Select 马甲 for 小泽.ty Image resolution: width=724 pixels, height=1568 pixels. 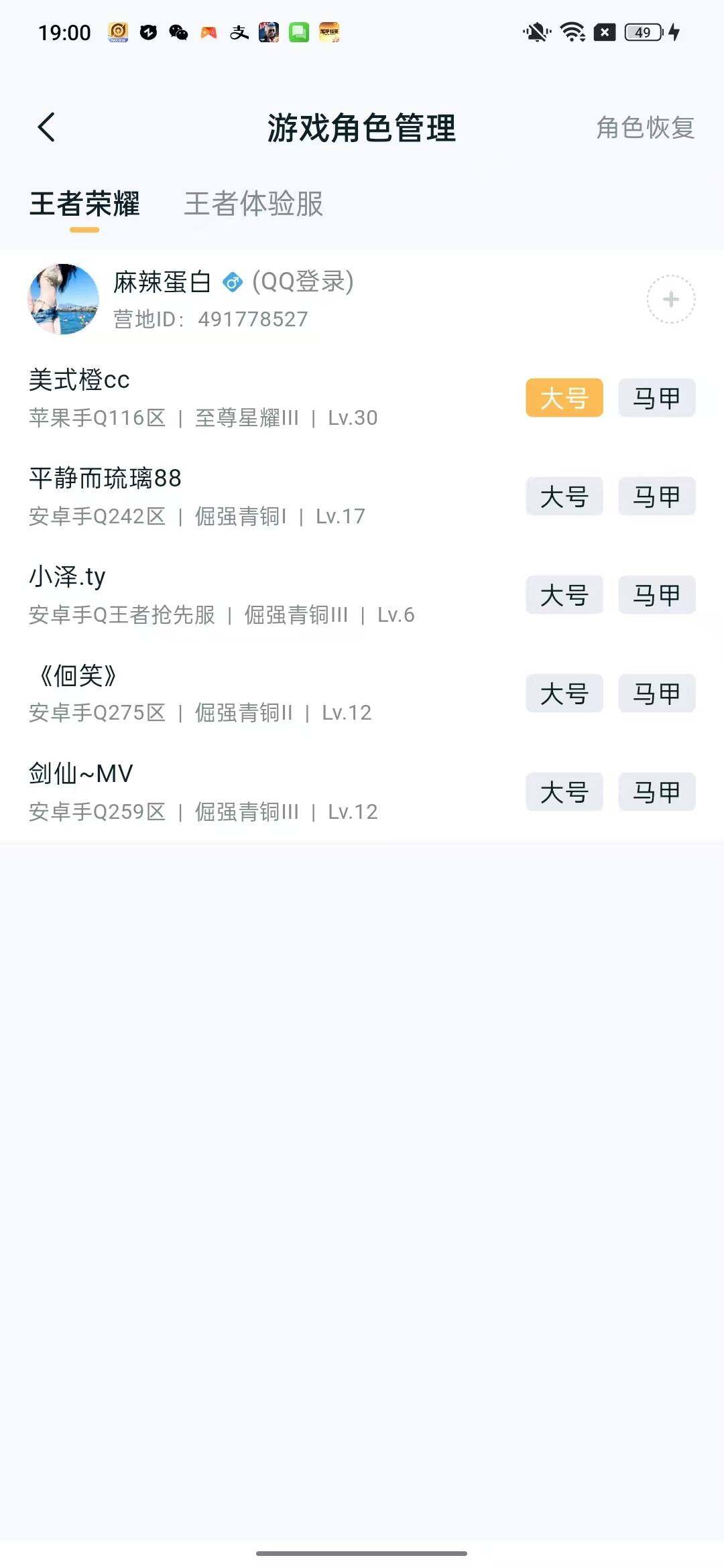(656, 595)
